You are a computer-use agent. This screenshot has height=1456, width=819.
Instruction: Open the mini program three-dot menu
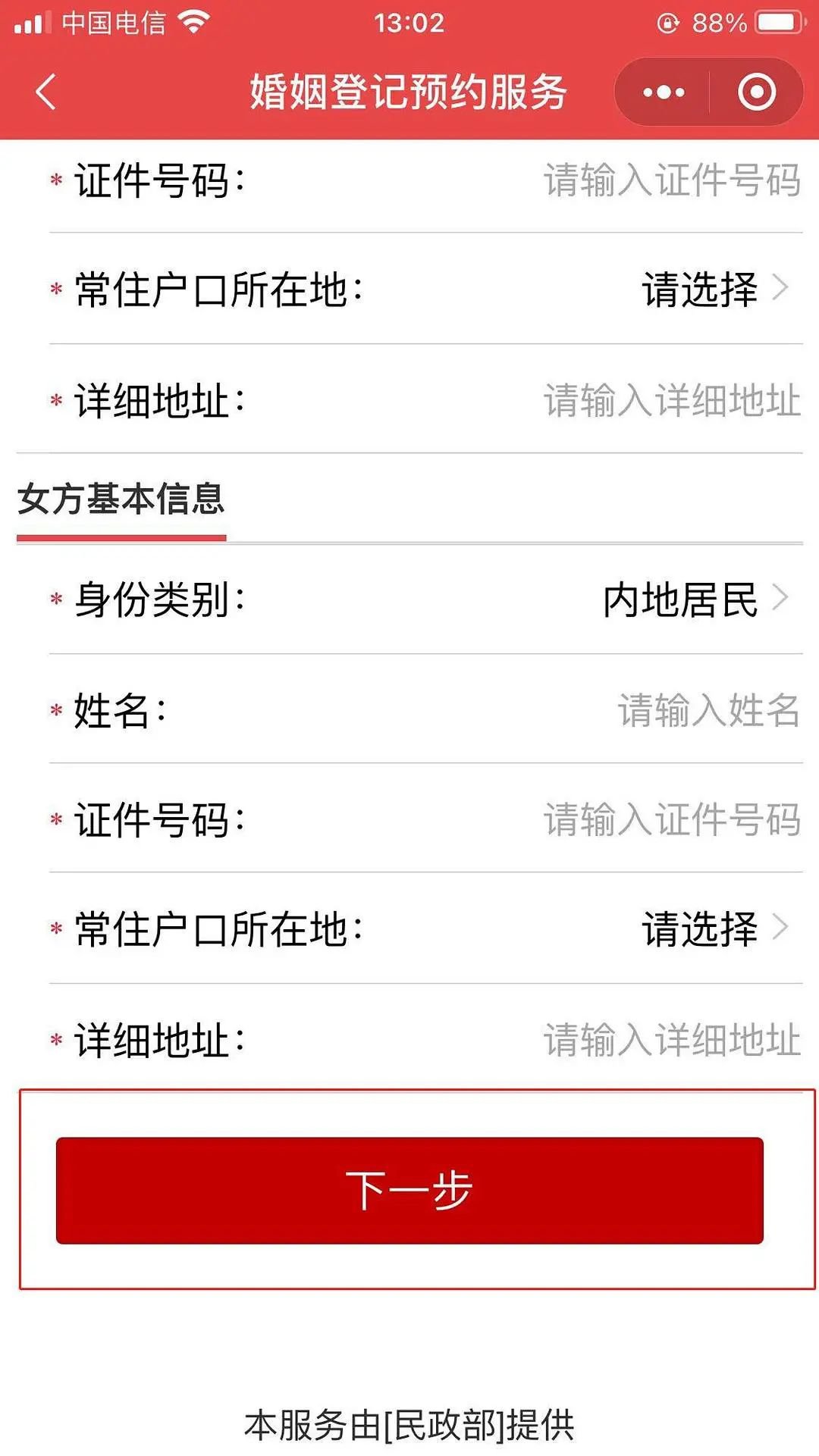point(664,92)
